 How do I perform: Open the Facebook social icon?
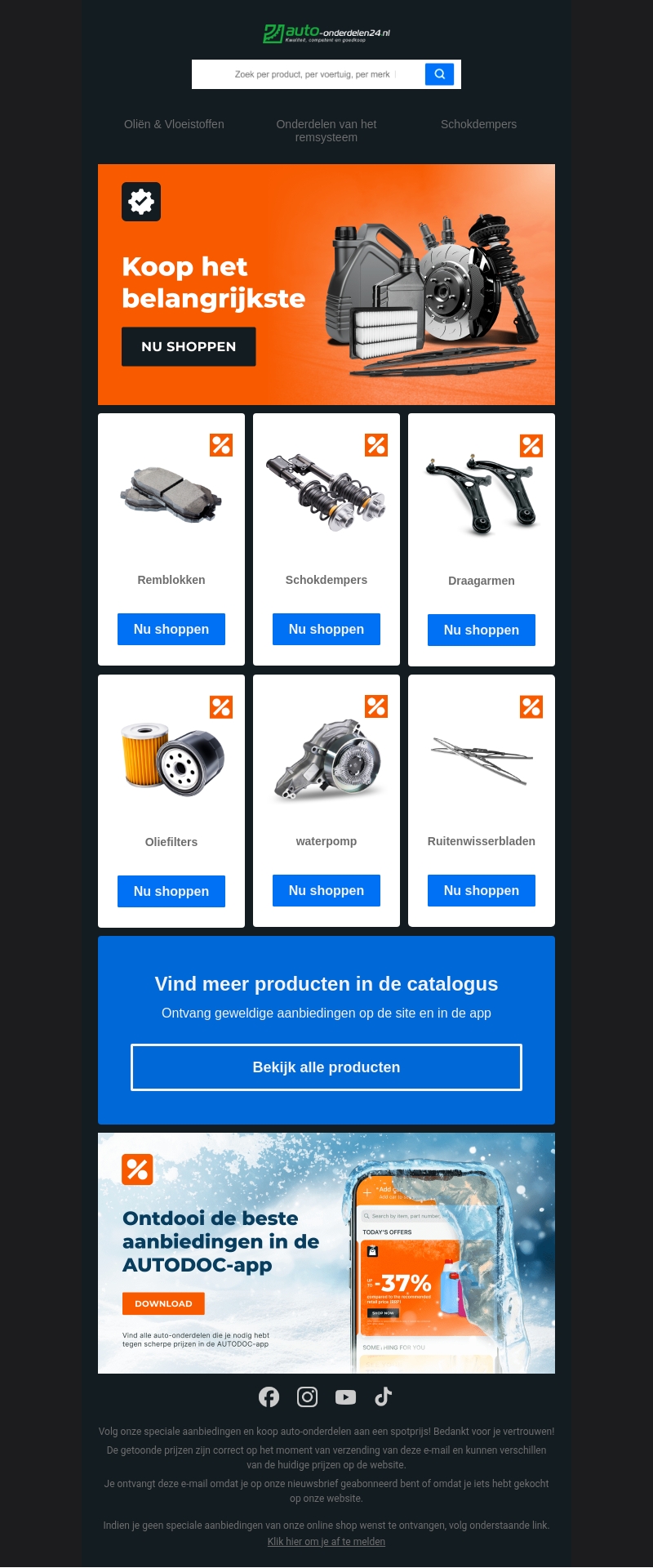point(269,1397)
